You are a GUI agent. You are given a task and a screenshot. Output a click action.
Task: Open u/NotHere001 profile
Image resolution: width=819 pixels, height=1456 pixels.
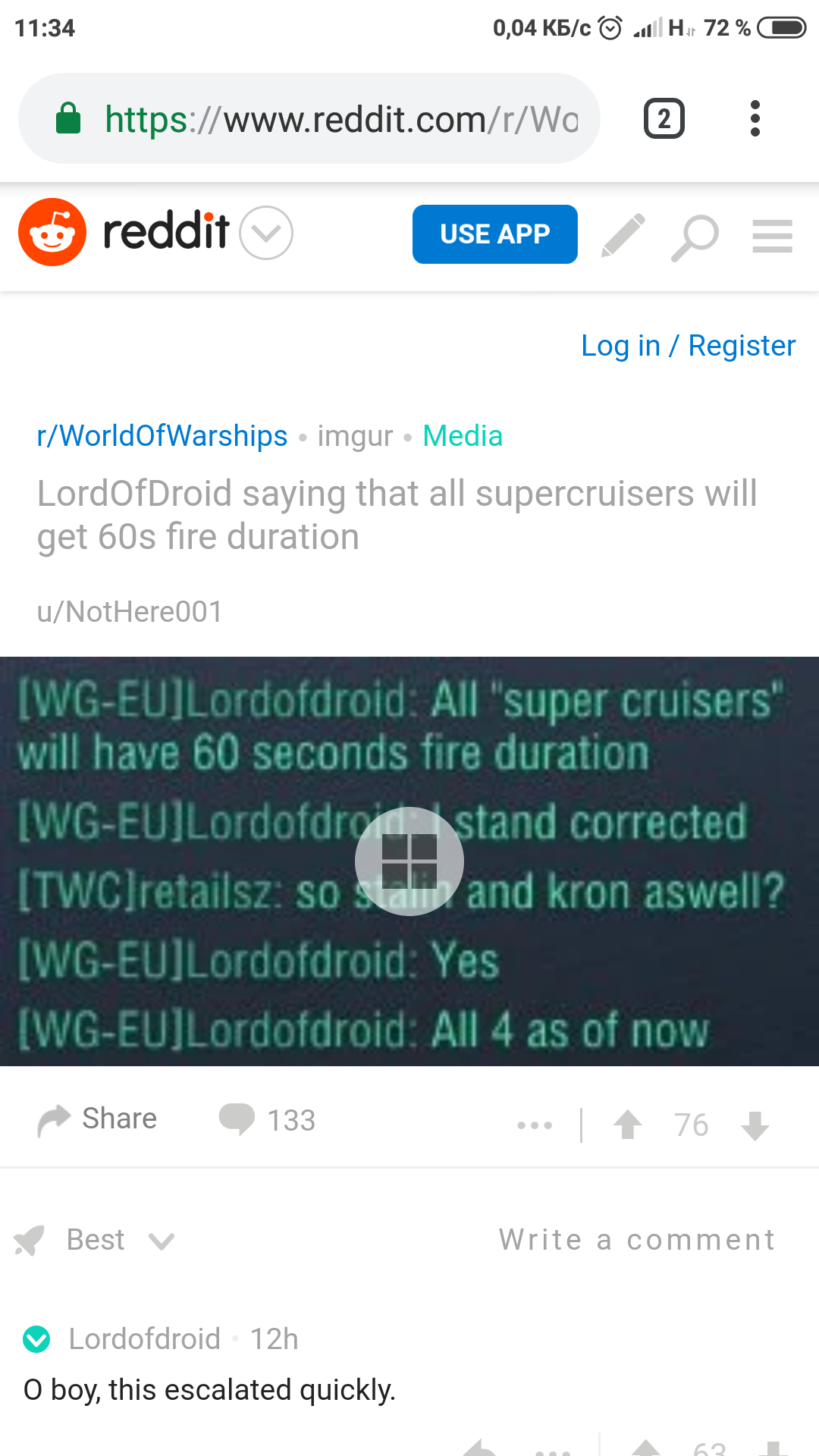pos(130,612)
